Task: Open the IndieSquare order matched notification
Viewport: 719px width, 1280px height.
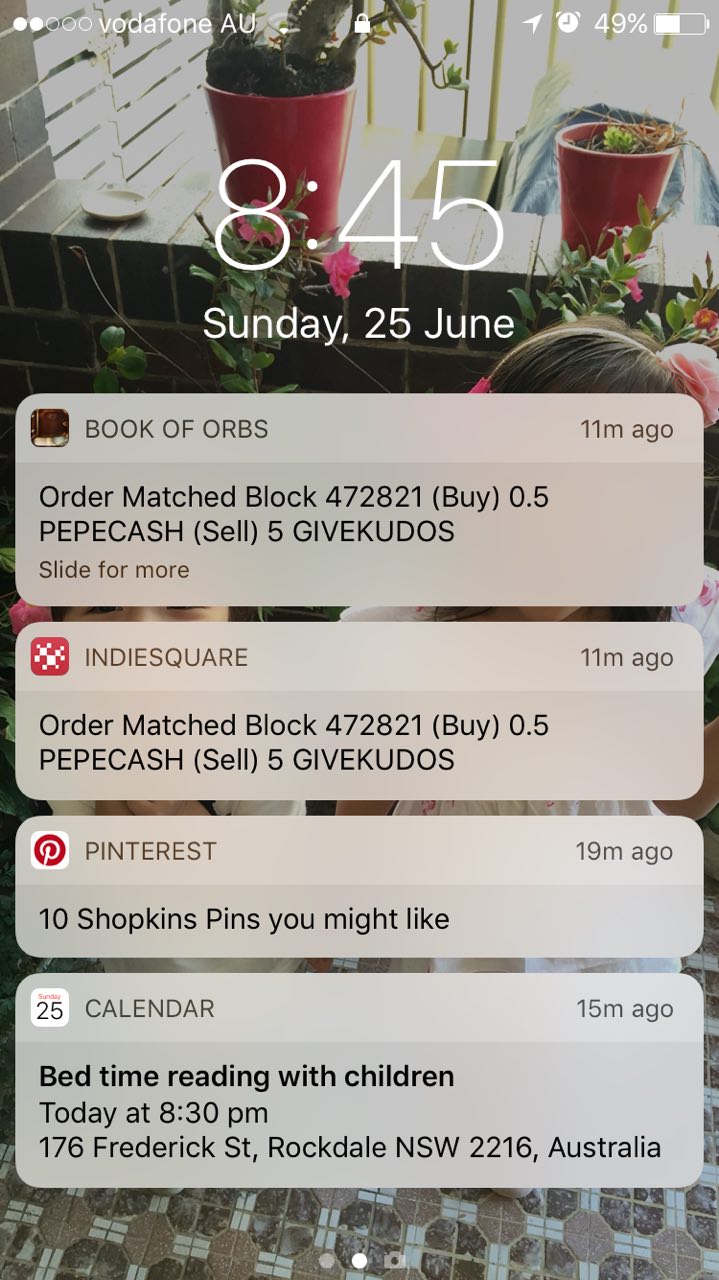Action: pos(359,711)
